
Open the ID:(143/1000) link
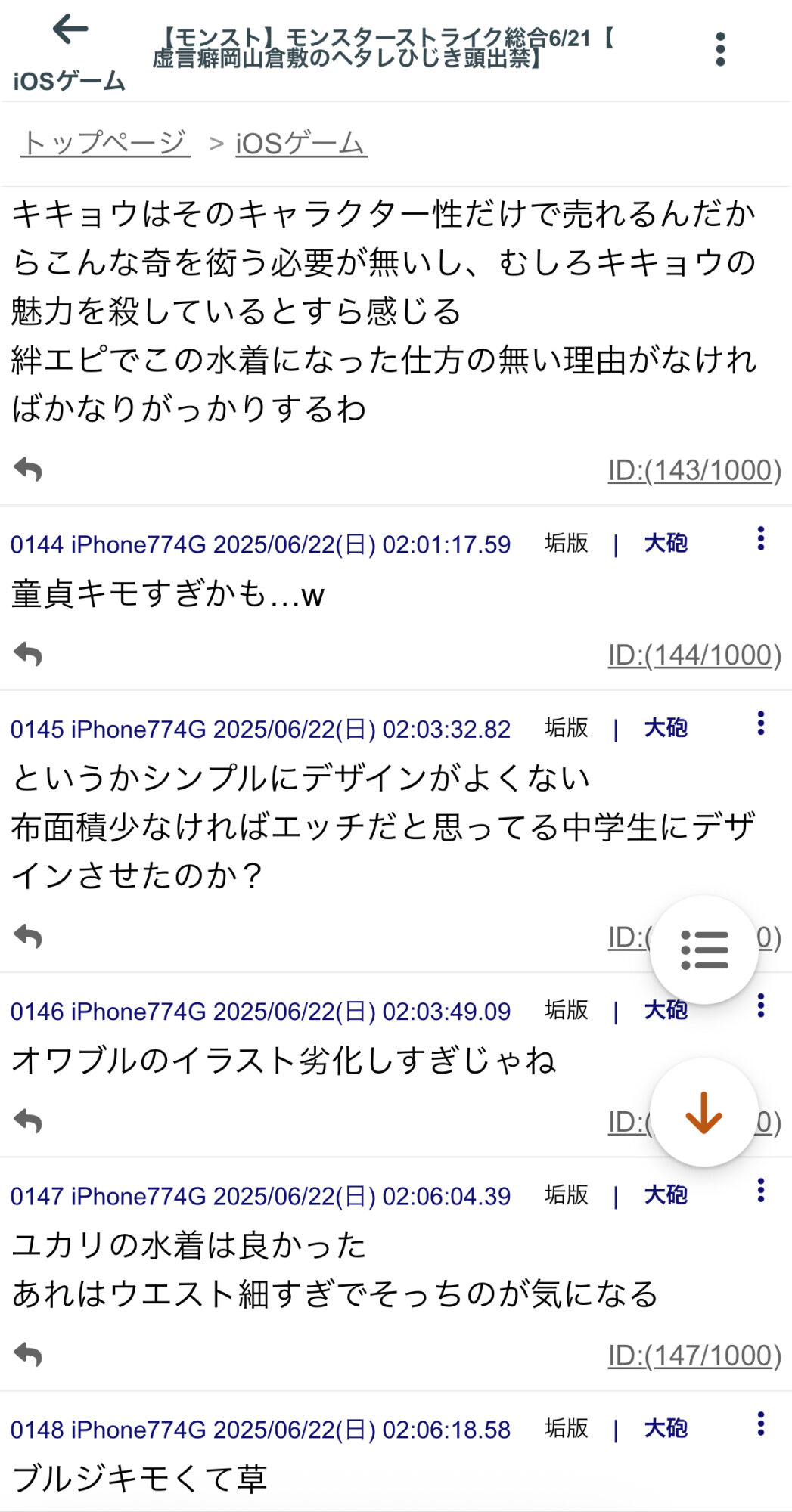click(x=694, y=470)
